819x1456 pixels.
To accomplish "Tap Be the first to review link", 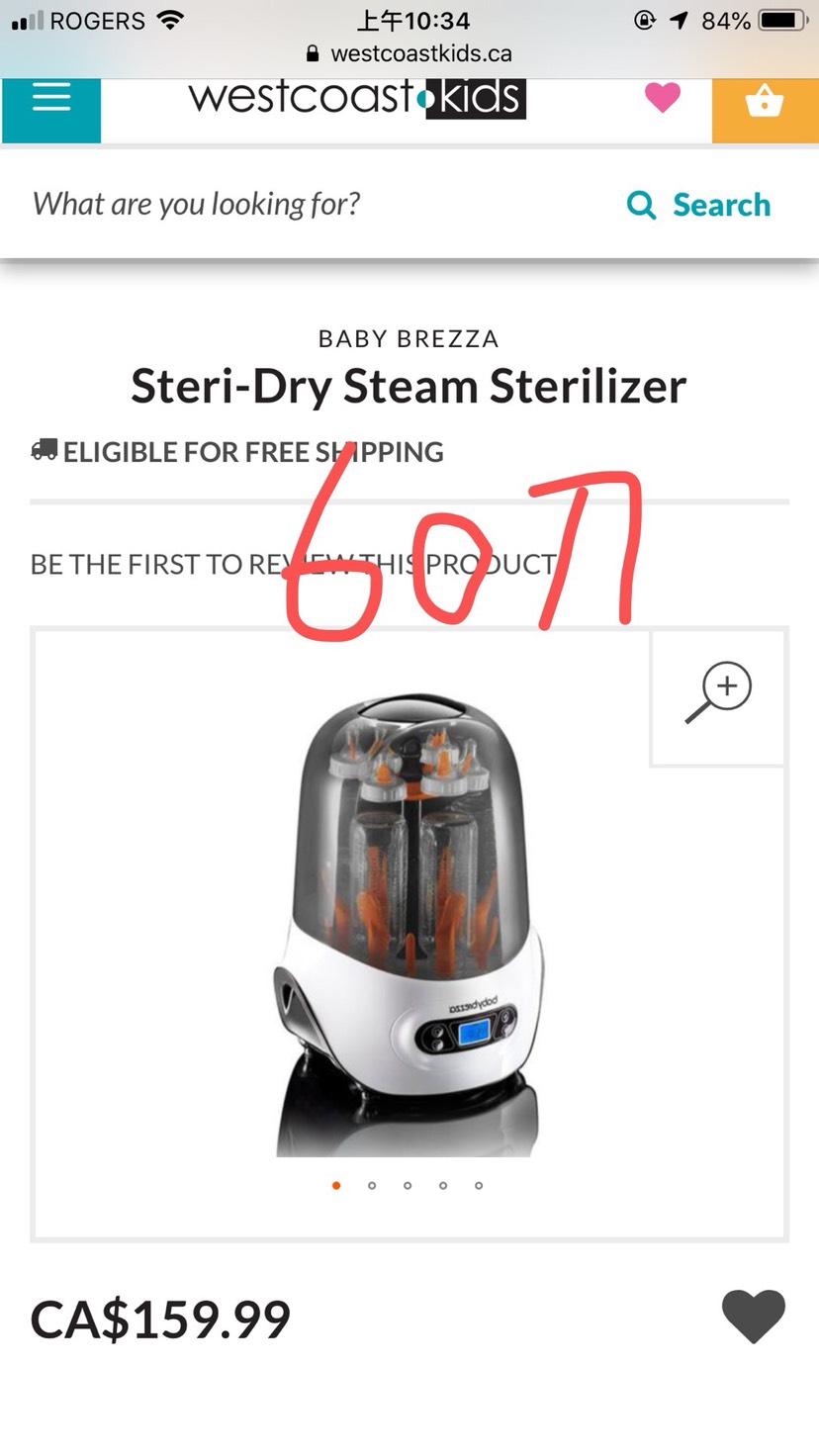I will click(x=293, y=564).
